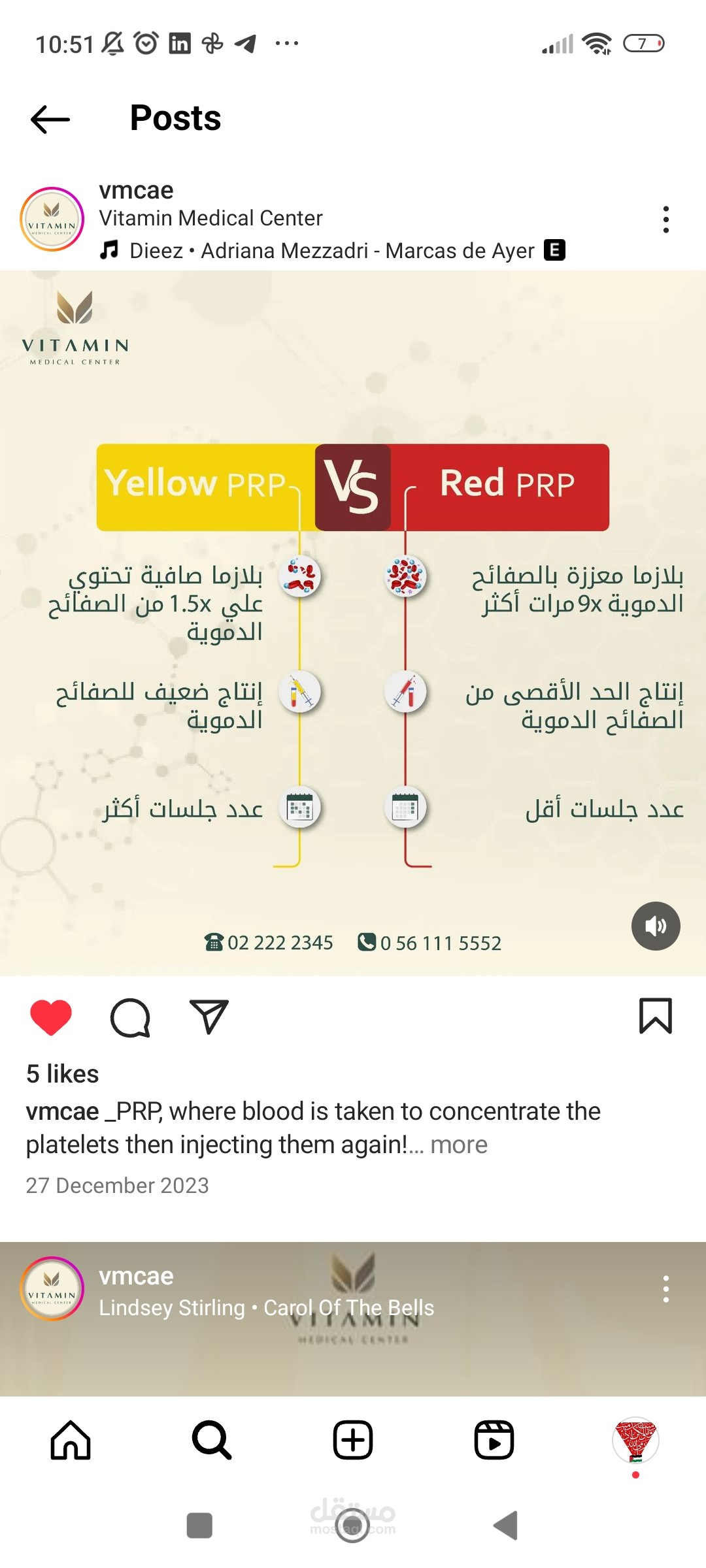706x1568 pixels.
Task: Open recent apps with the square button
Action: (199, 1526)
